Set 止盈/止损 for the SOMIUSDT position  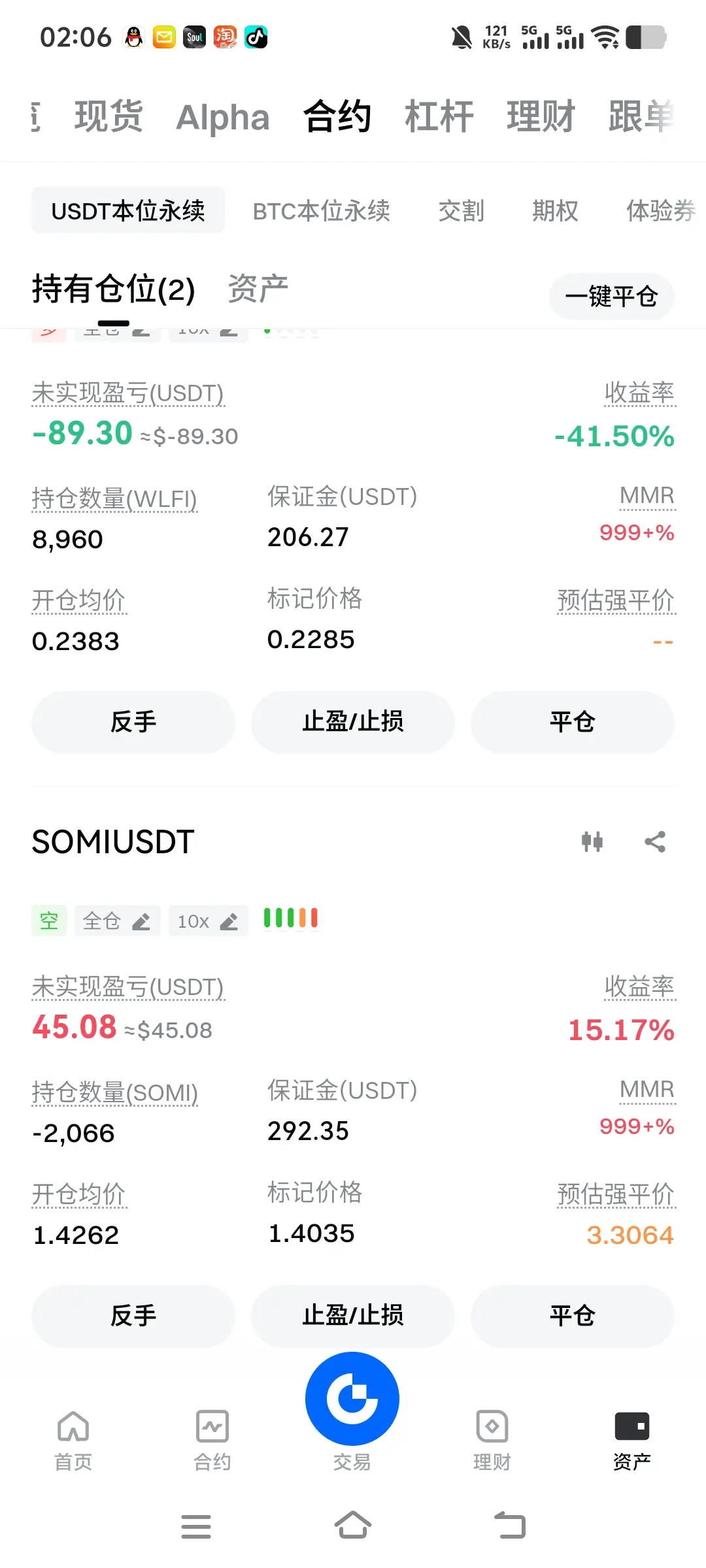353,1316
